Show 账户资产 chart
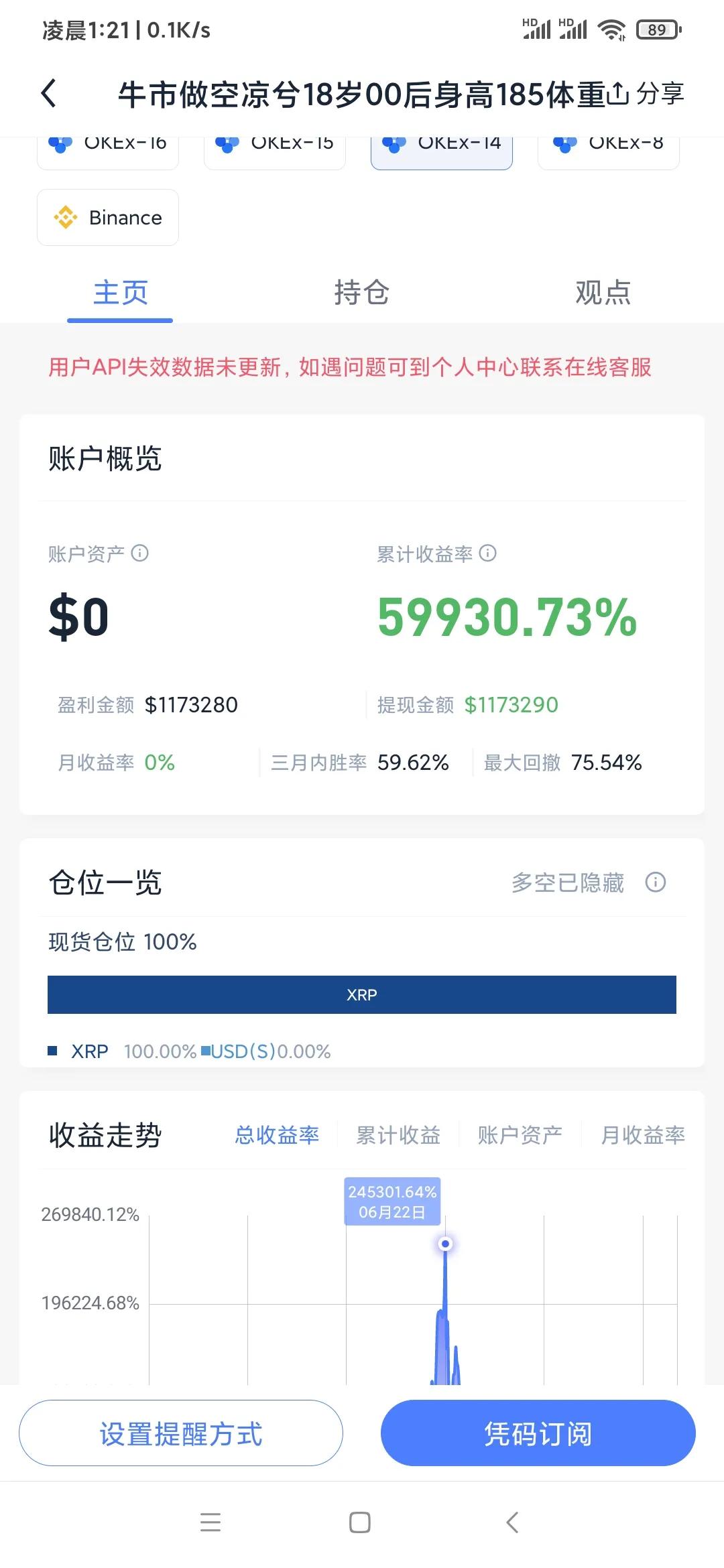Viewport: 724px width, 1568px height. click(x=520, y=1135)
